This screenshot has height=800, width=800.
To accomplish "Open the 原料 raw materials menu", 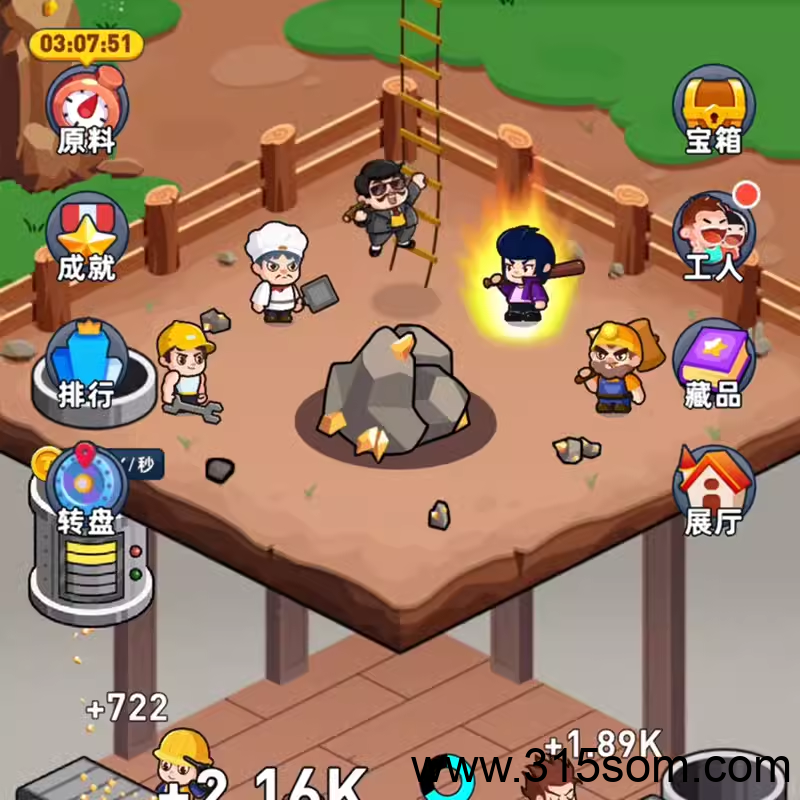I will pyautogui.click(x=86, y=112).
